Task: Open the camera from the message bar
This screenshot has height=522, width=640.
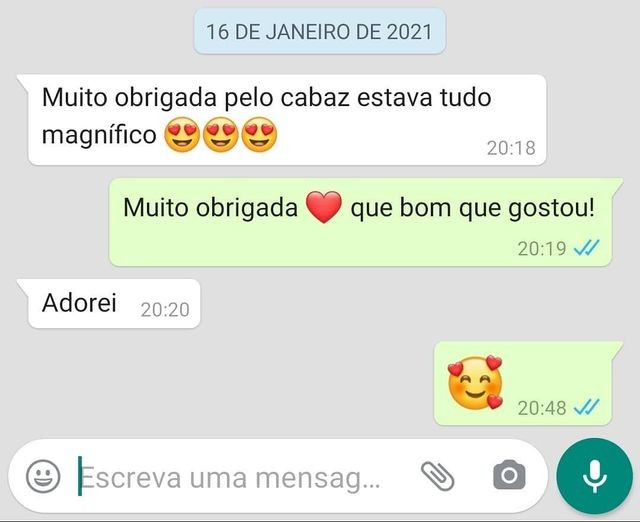Action: (x=508, y=476)
